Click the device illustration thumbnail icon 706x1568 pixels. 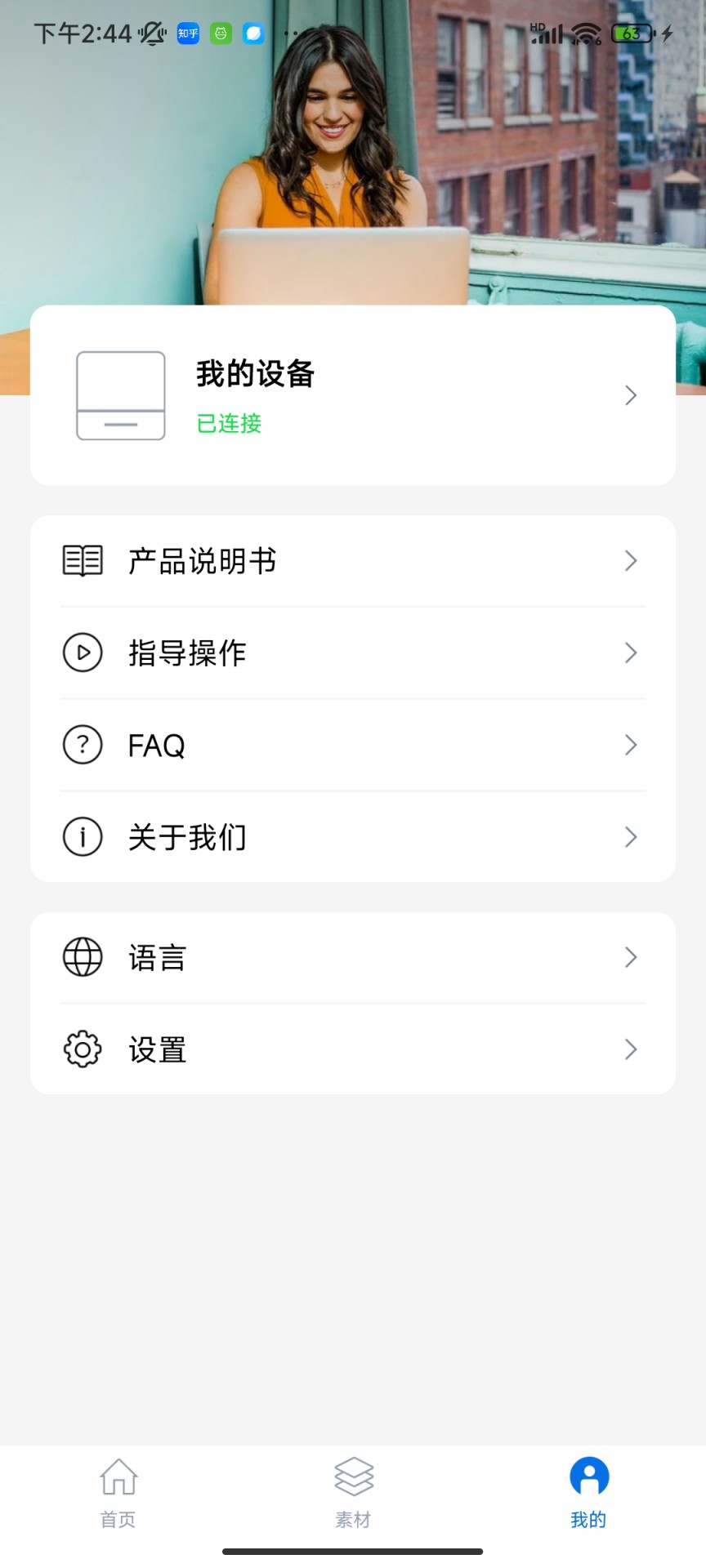(x=120, y=396)
